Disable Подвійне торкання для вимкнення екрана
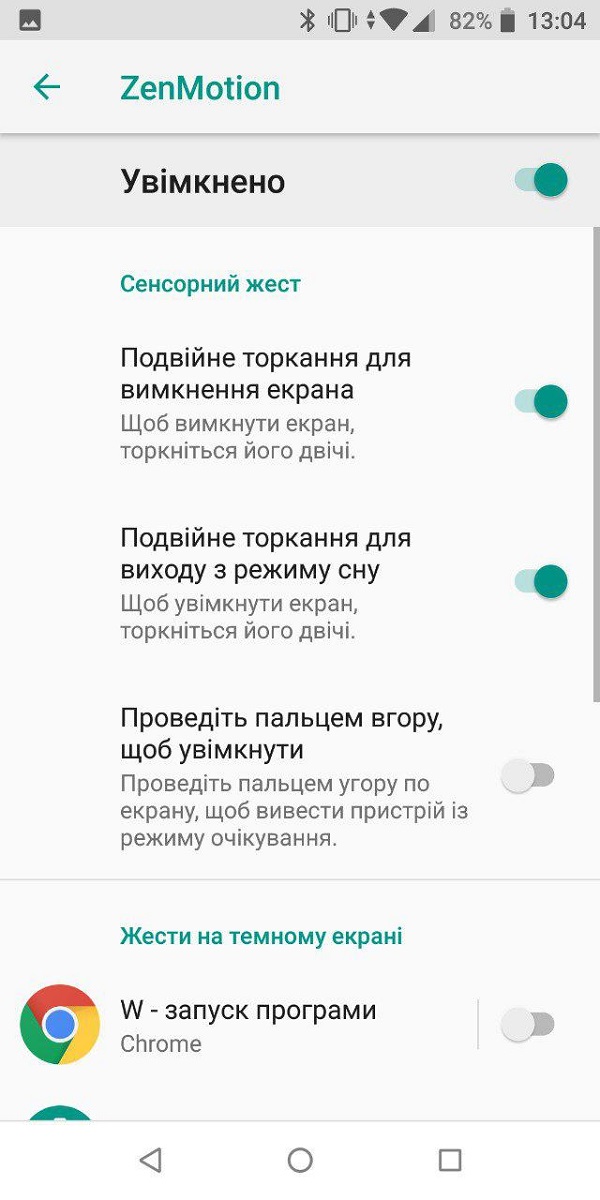Viewport: 600px width, 1200px height. 541,402
